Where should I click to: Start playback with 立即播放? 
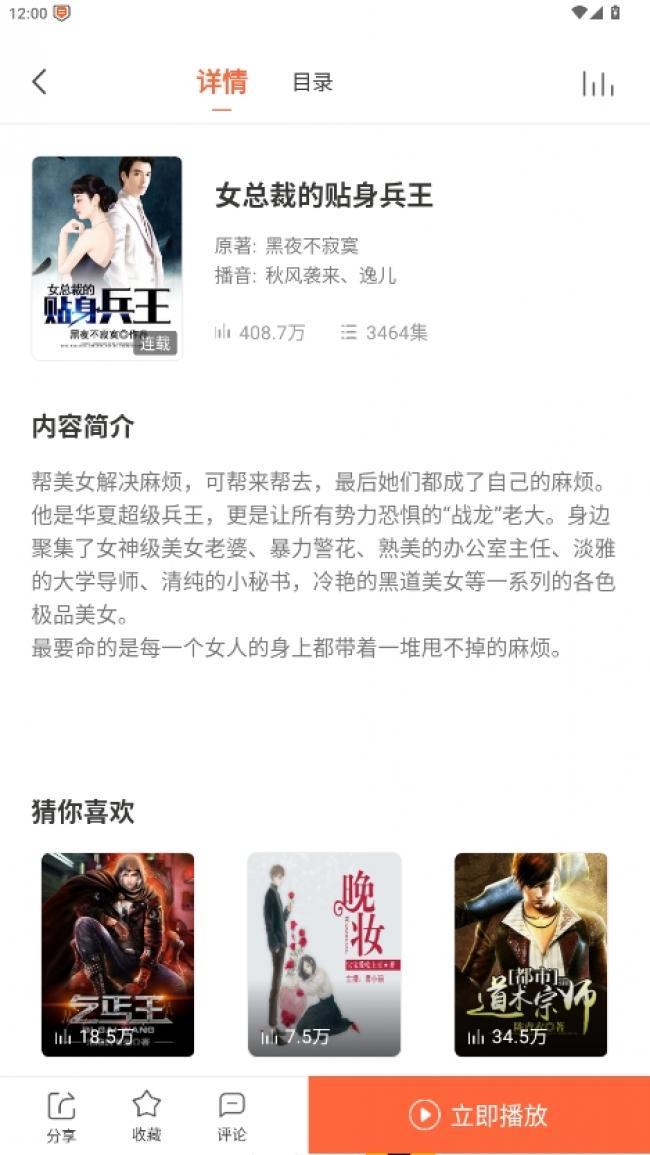pyautogui.click(x=479, y=1115)
